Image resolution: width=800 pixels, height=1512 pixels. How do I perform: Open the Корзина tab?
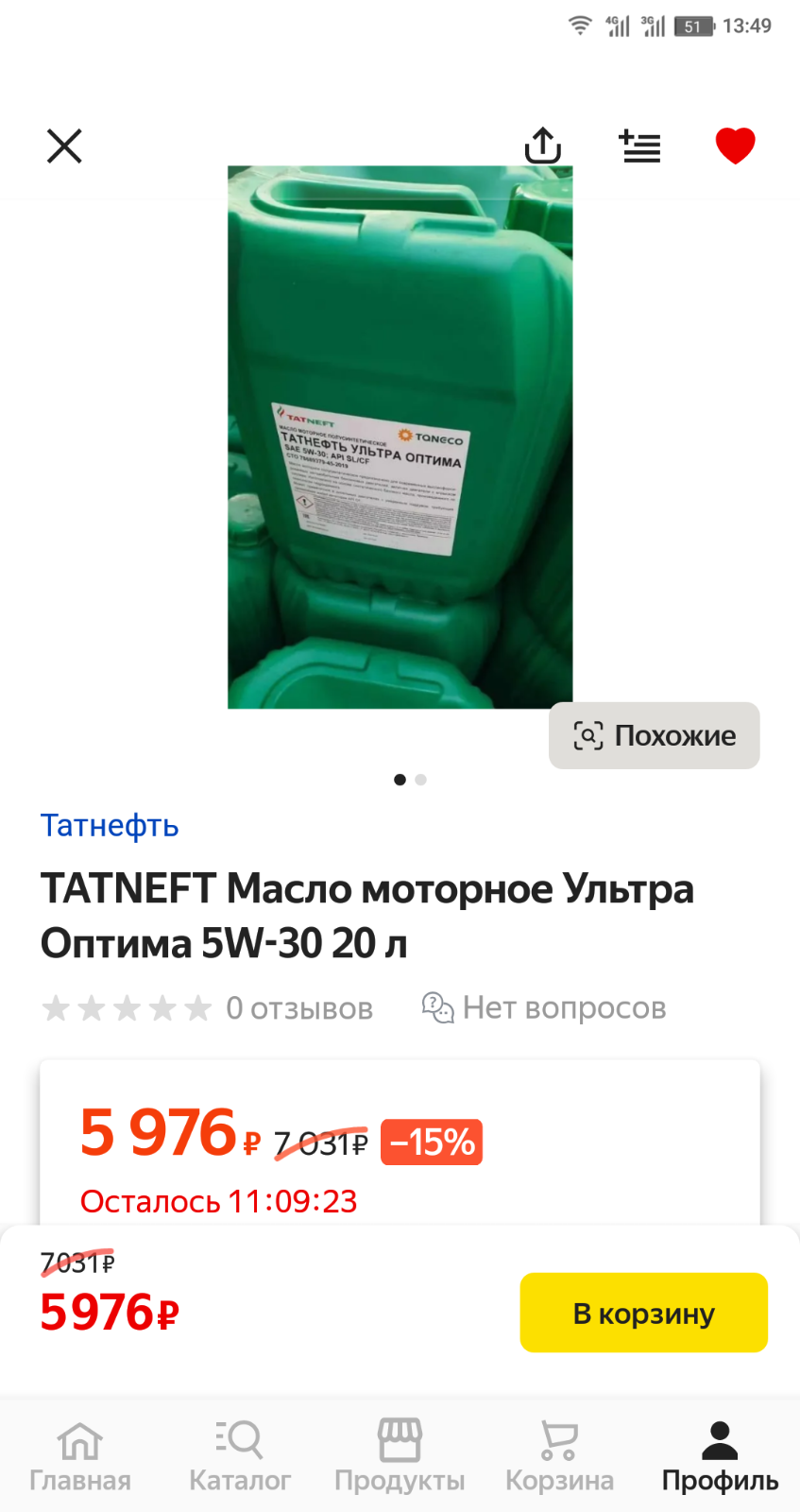pyautogui.click(x=559, y=1456)
